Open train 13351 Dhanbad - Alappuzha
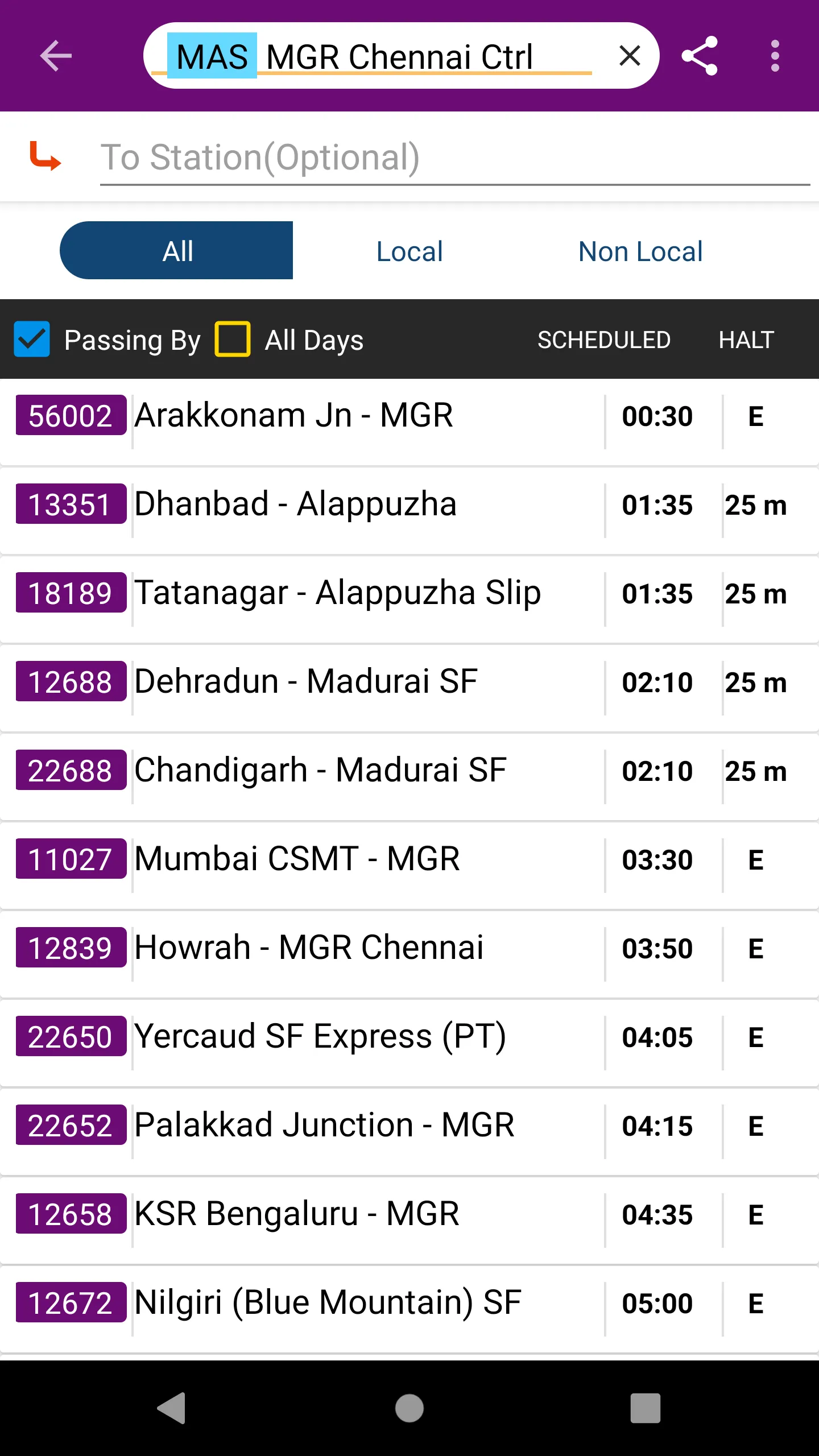This screenshot has width=819, height=1456. [x=409, y=511]
